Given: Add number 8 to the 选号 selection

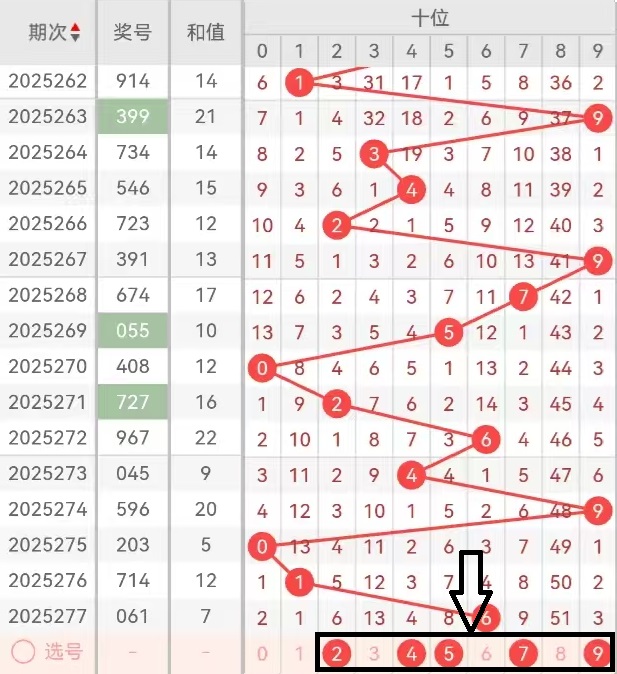Looking at the screenshot, I should point(561,654).
